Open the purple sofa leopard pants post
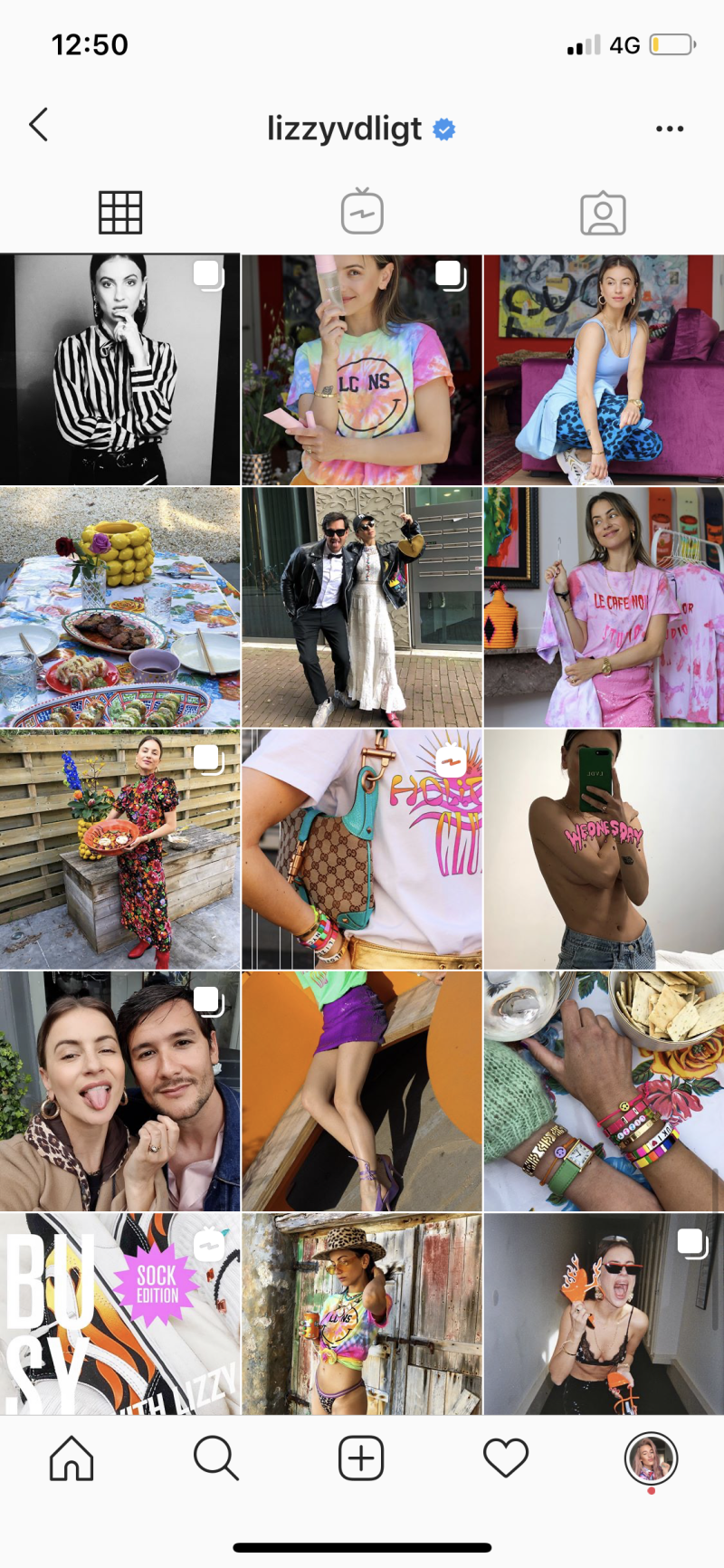The image size is (724, 1568). (x=604, y=369)
